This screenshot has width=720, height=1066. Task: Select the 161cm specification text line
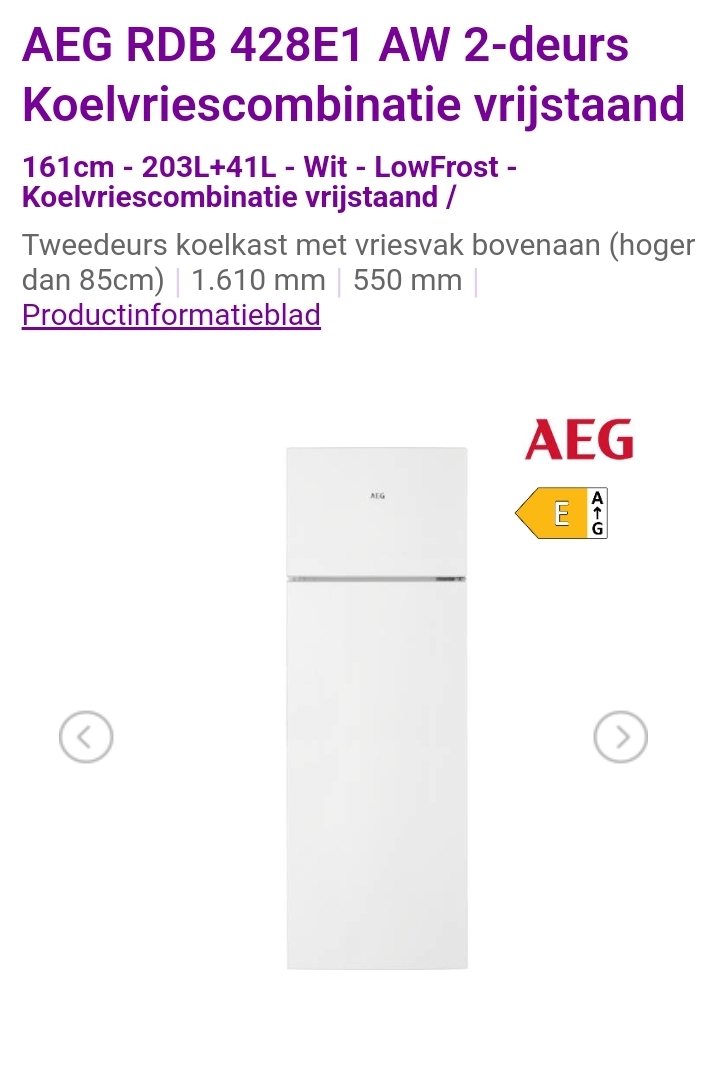point(268,166)
